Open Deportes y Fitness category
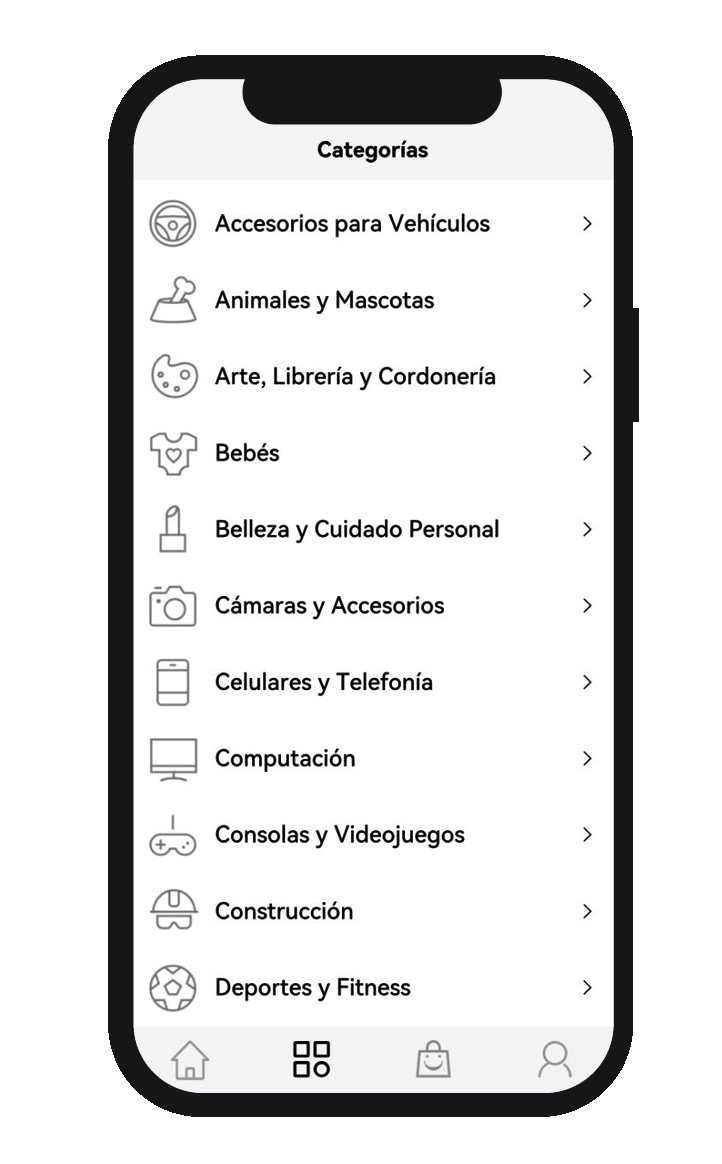The height and width of the screenshot is (1164, 722). pos(312,988)
